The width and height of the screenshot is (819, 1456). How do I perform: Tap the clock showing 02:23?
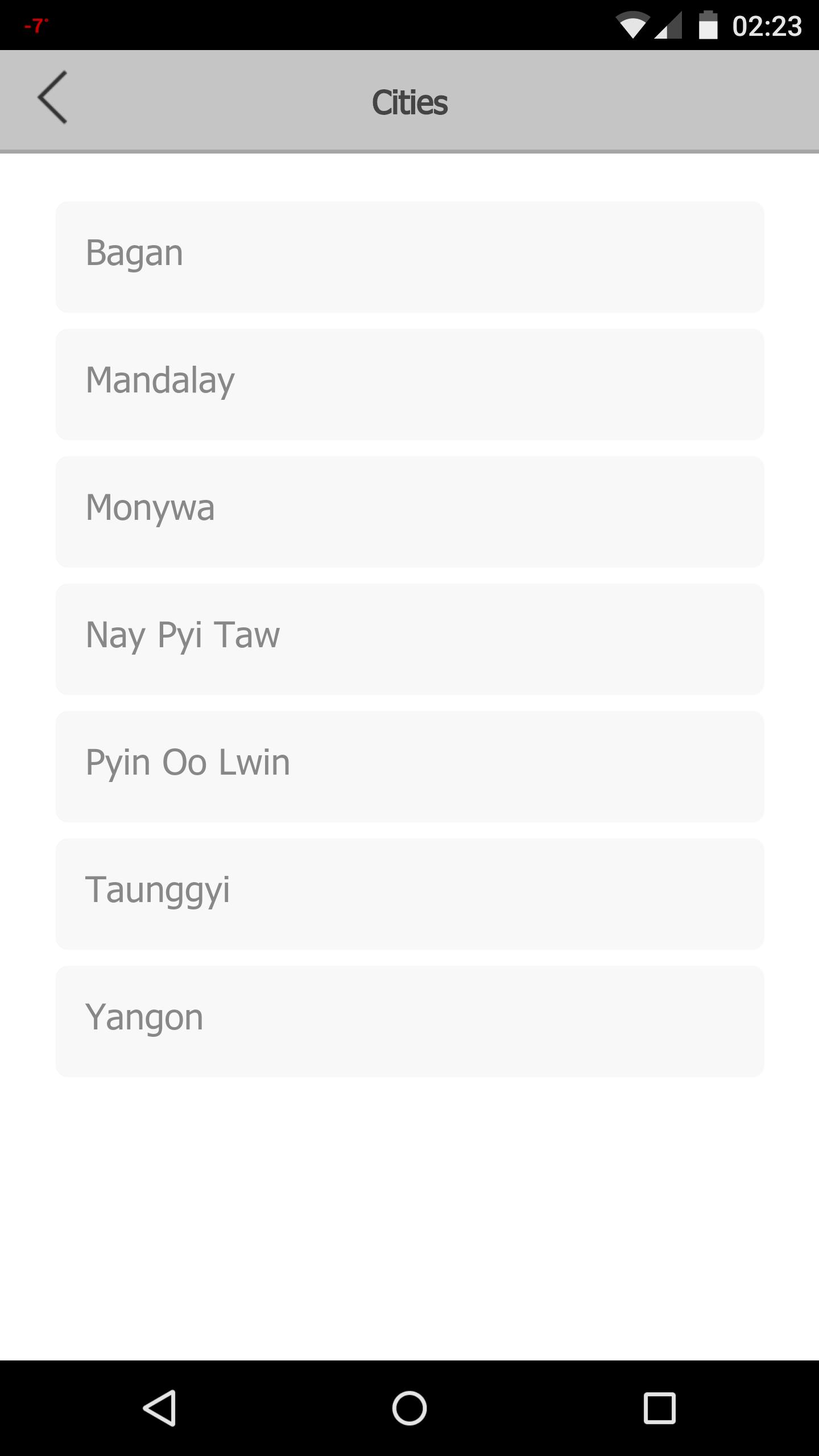769,25
